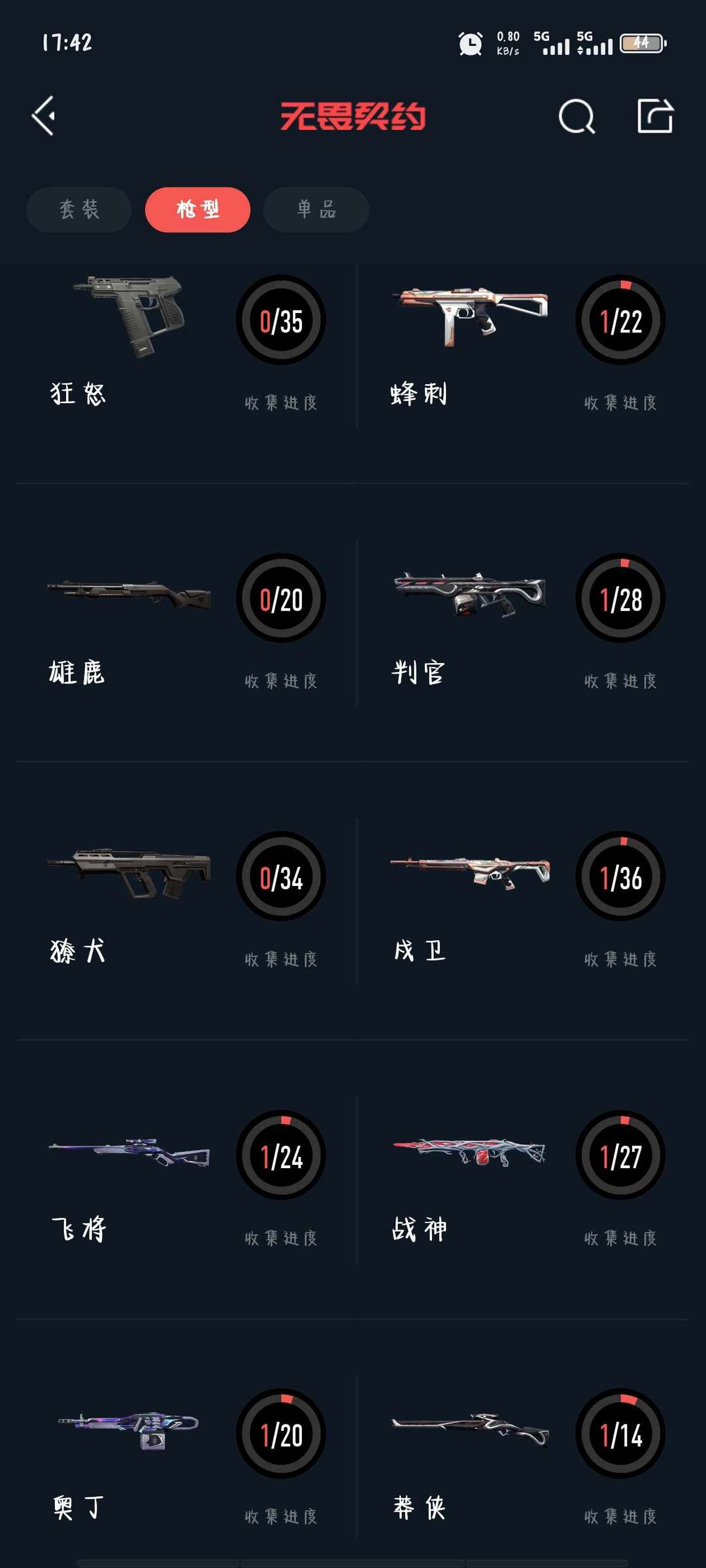Go back using the back arrow

pyautogui.click(x=43, y=118)
